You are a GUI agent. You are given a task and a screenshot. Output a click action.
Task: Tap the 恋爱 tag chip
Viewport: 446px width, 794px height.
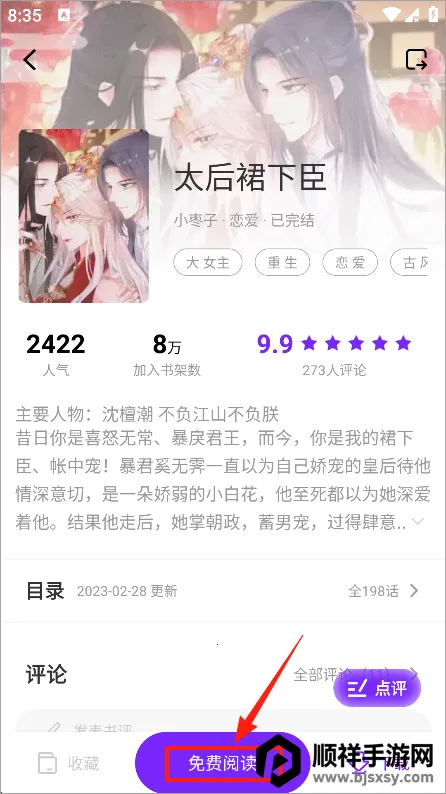click(350, 262)
